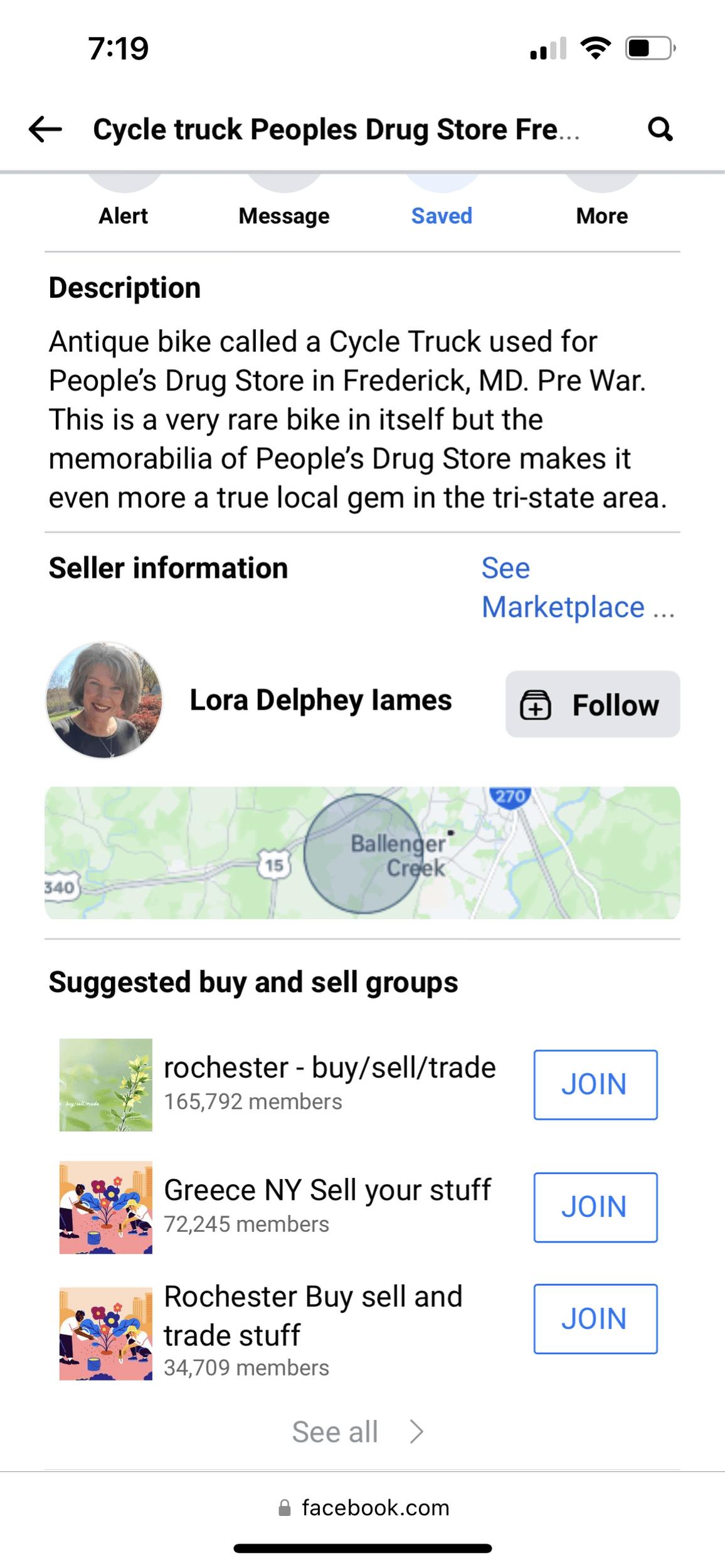
Task: Open Greece NY Sell your stuff group
Action: [327, 1190]
